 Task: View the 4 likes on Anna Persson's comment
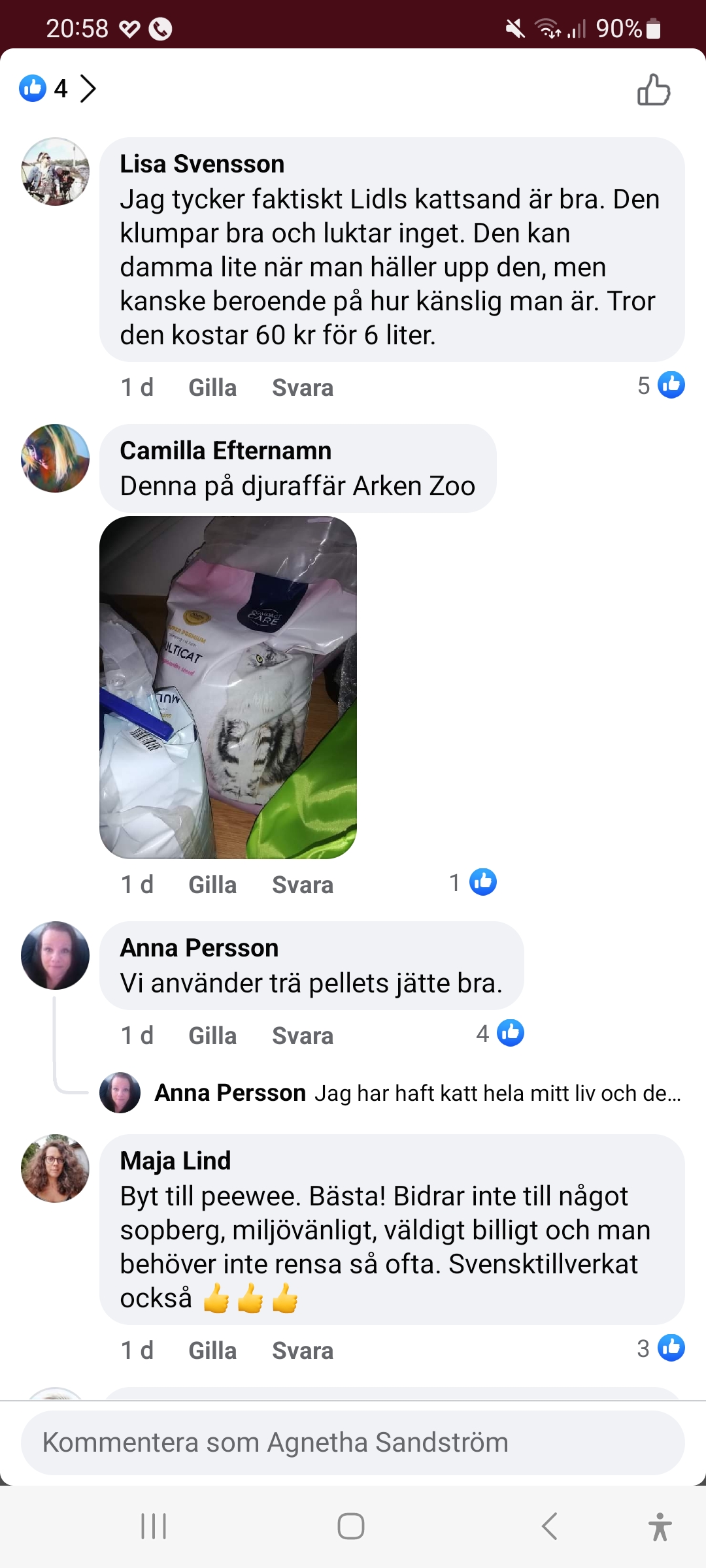click(501, 1034)
